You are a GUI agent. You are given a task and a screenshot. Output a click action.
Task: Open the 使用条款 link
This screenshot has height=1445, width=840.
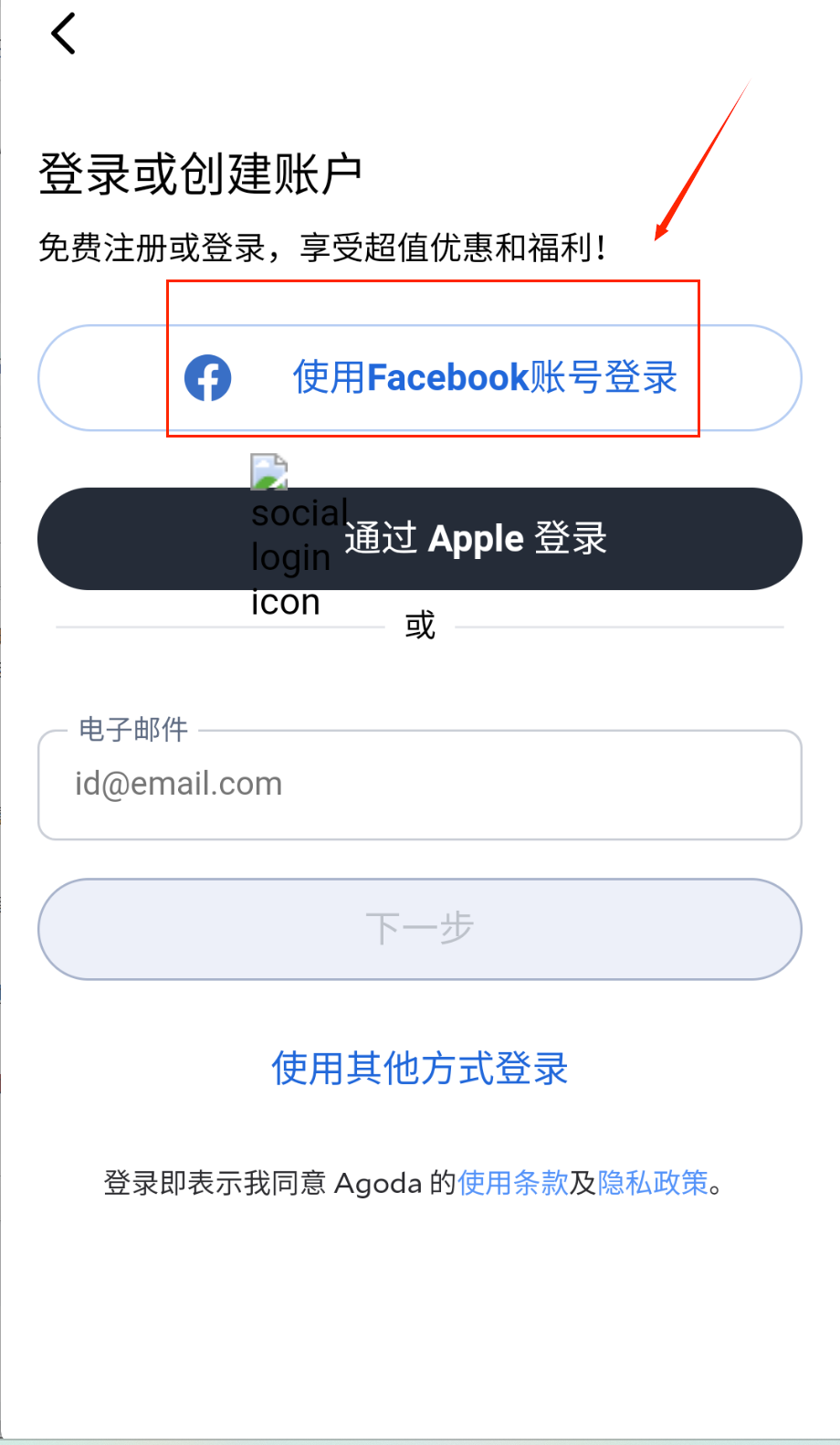(513, 1183)
